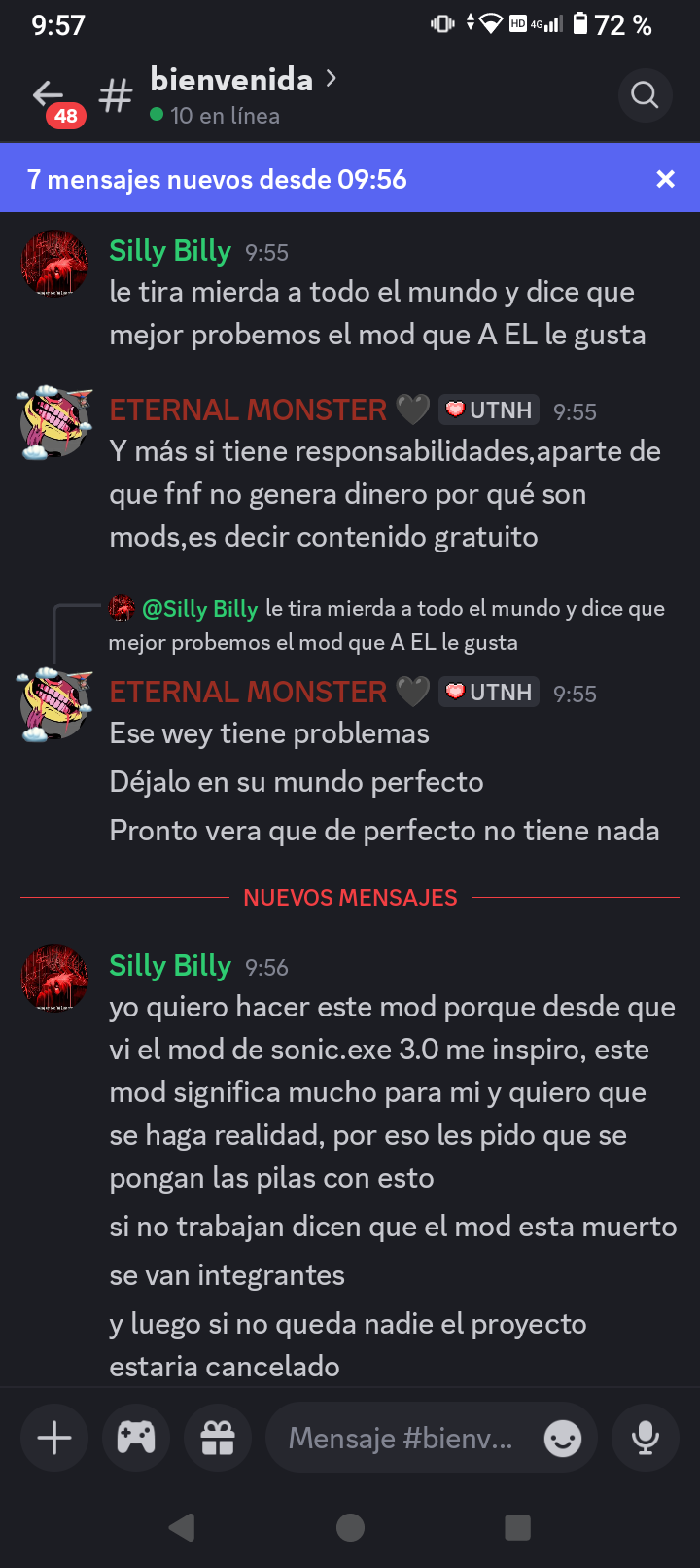Screen dimensions: 700x1568
Task: Open the bienvenida channel details
Action: click(x=231, y=80)
